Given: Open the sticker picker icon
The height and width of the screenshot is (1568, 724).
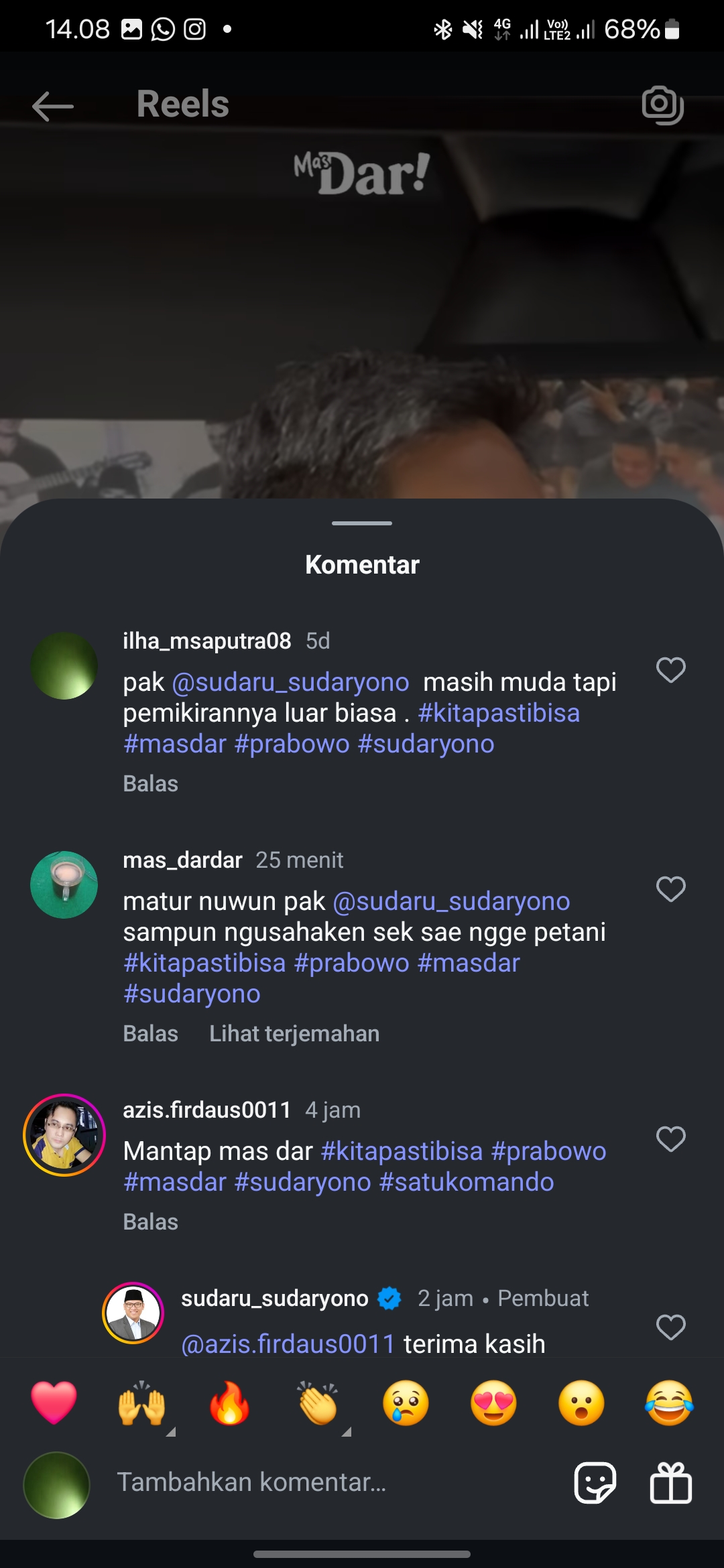Looking at the screenshot, I should click(595, 1482).
